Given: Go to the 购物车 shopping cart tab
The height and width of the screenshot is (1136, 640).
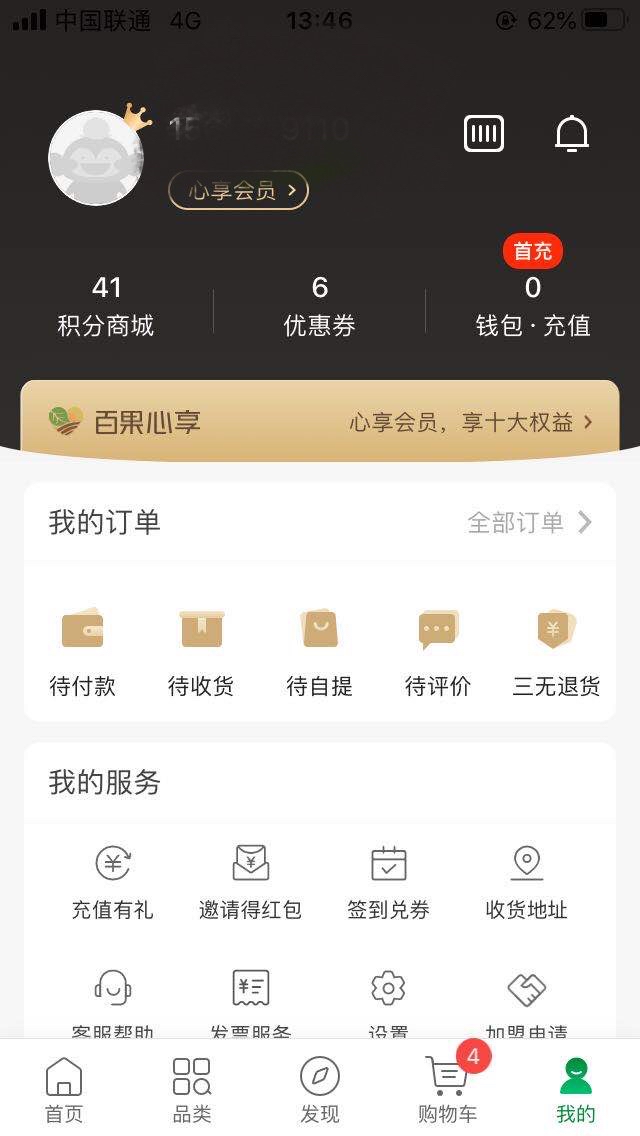Looking at the screenshot, I should pos(447,1090).
